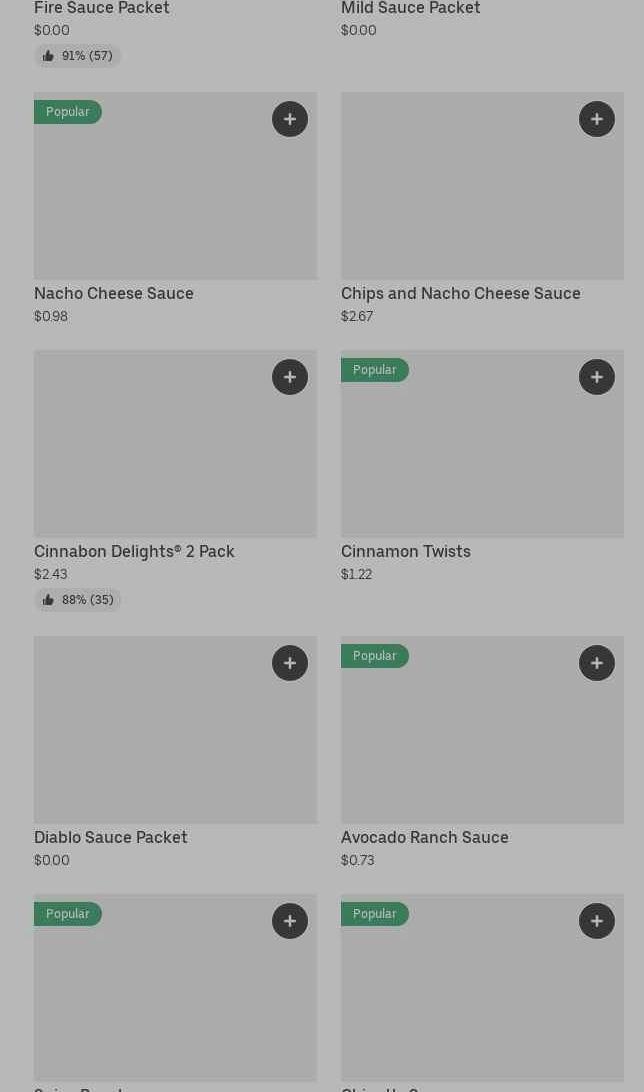Viewport: 644px width, 1092px height.
Task: Add Cinnabon Delights 2 Pack to cart
Action: point(290,377)
